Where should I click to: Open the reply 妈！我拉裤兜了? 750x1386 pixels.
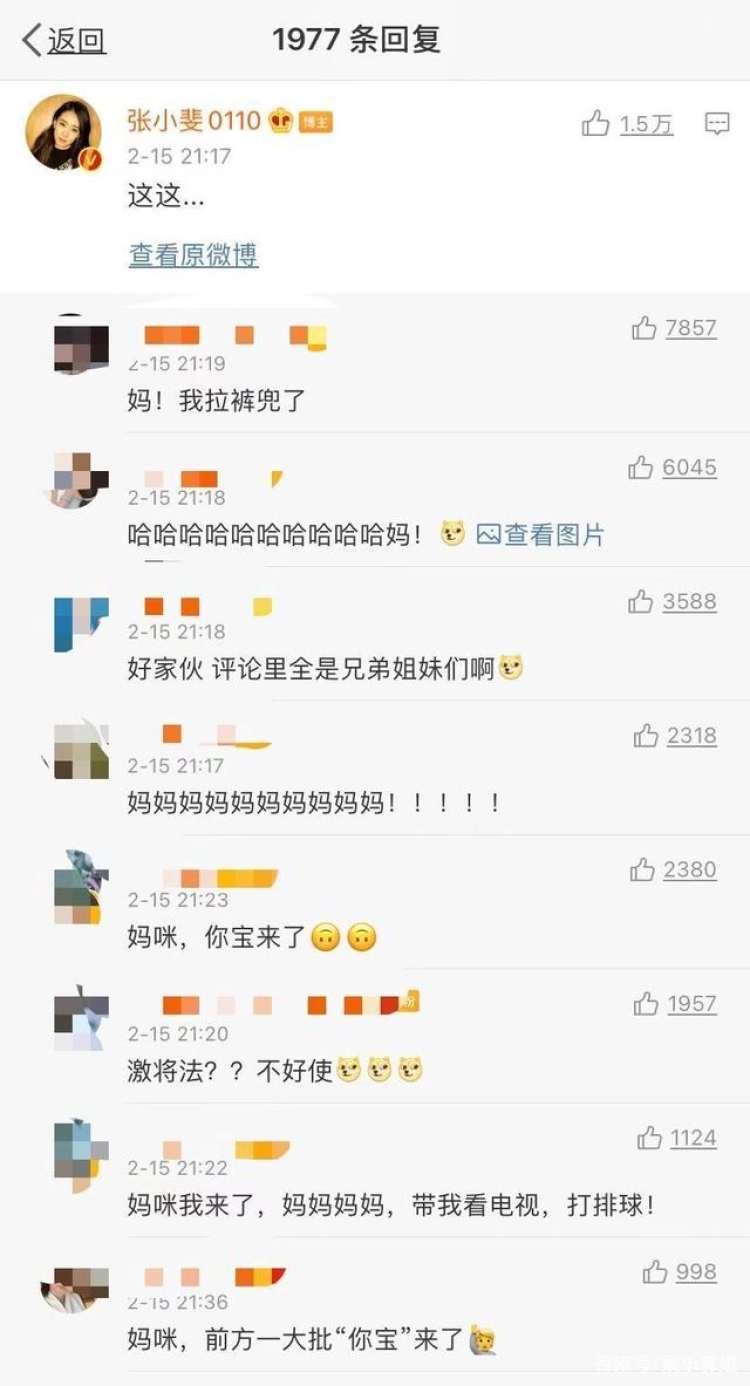217,401
